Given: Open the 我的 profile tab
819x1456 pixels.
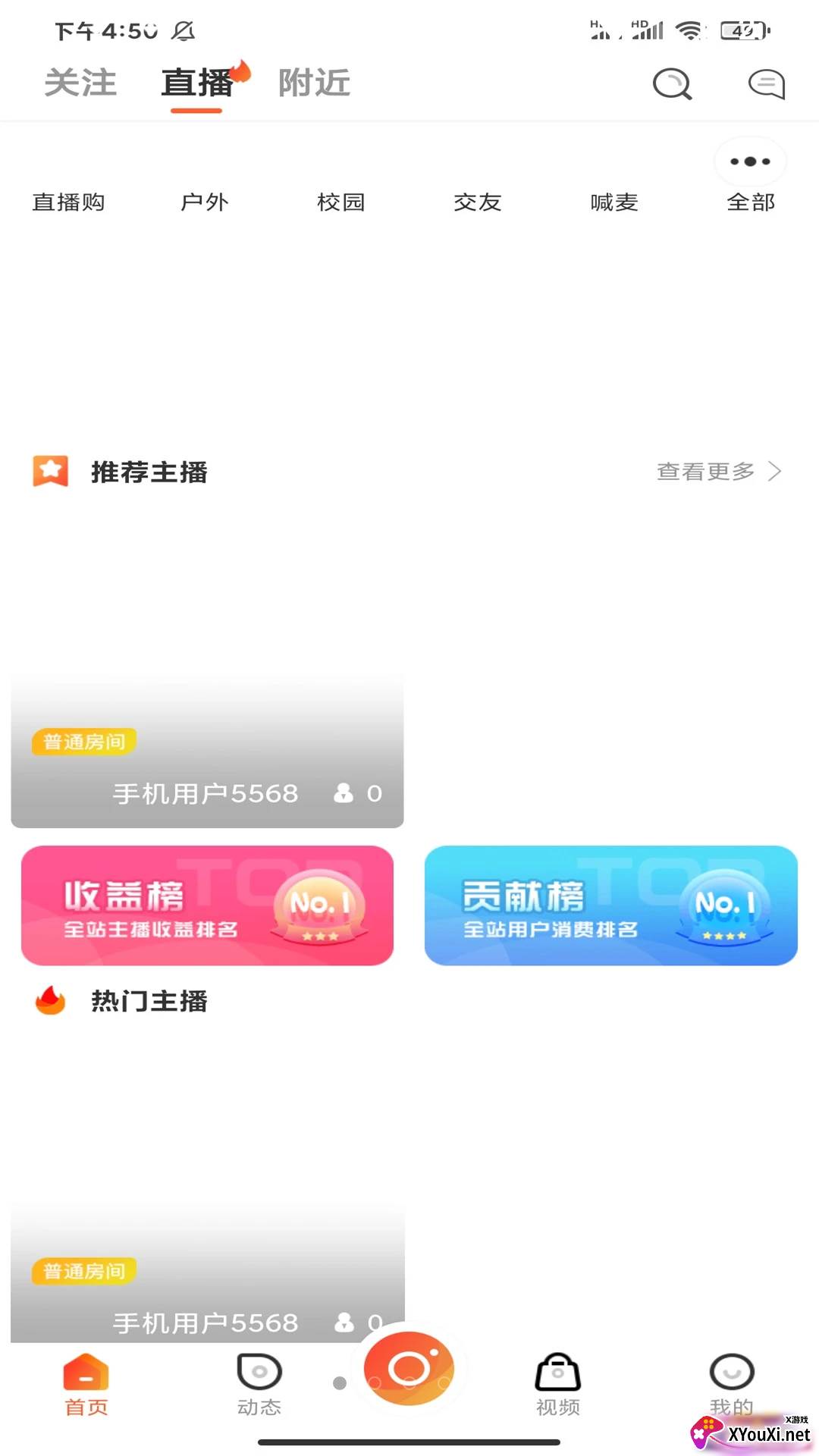Looking at the screenshot, I should pos(731,1385).
